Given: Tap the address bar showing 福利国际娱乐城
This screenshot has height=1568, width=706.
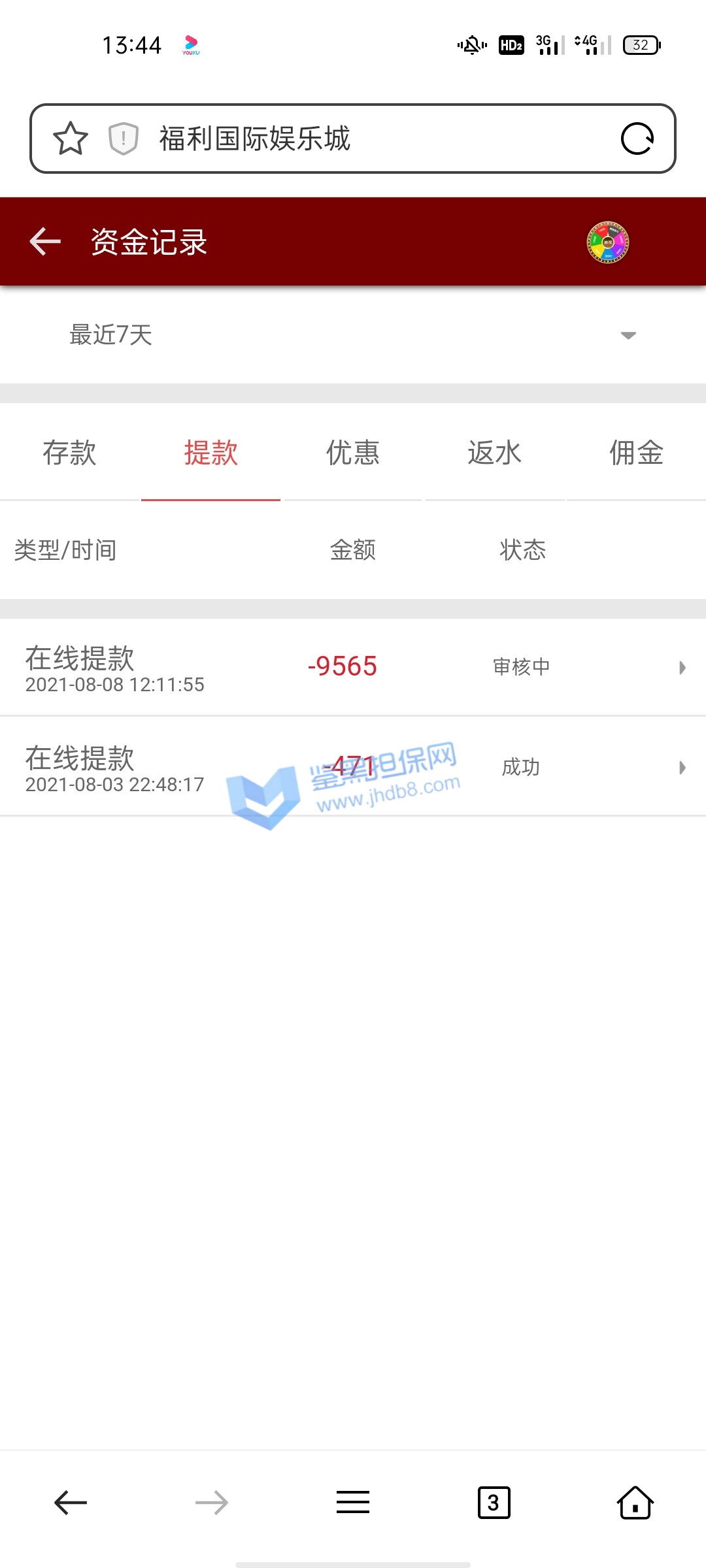Looking at the screenshot, I should point(366,139).
